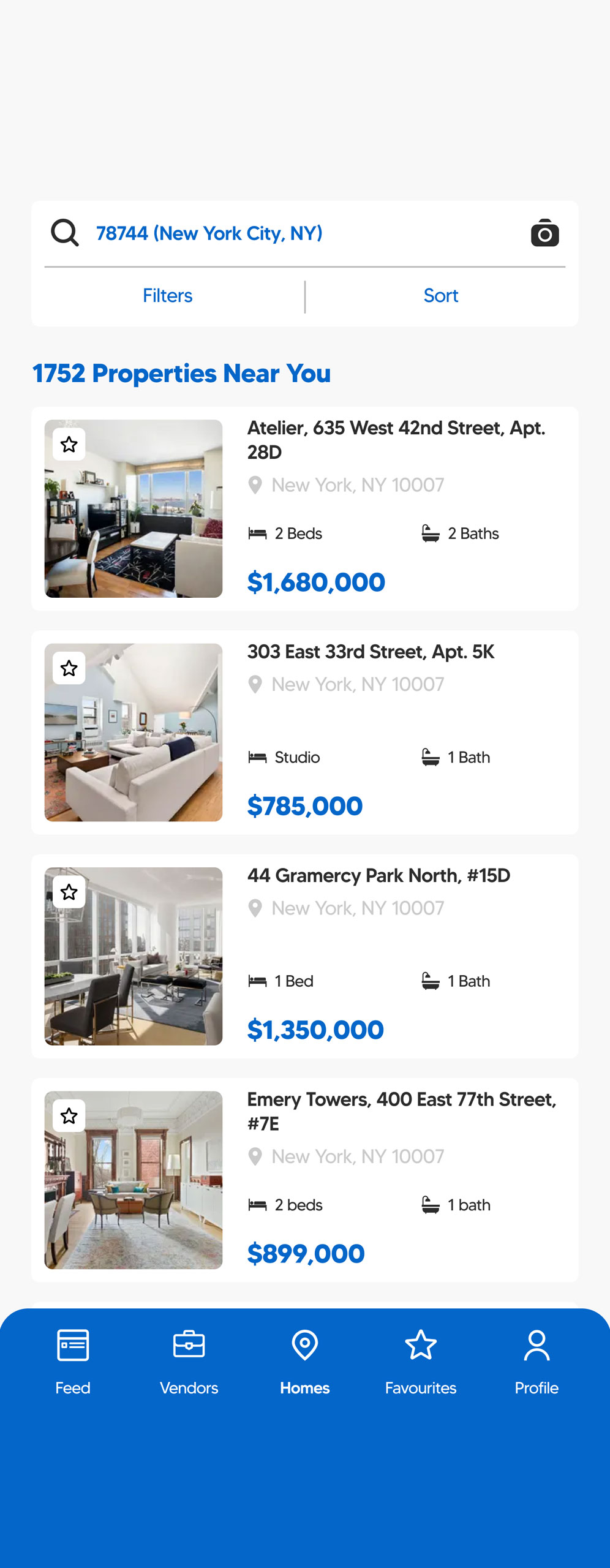610x1568 pixels.
Task: View the 303 East 33rd Street property
Action: click(371, 652)
